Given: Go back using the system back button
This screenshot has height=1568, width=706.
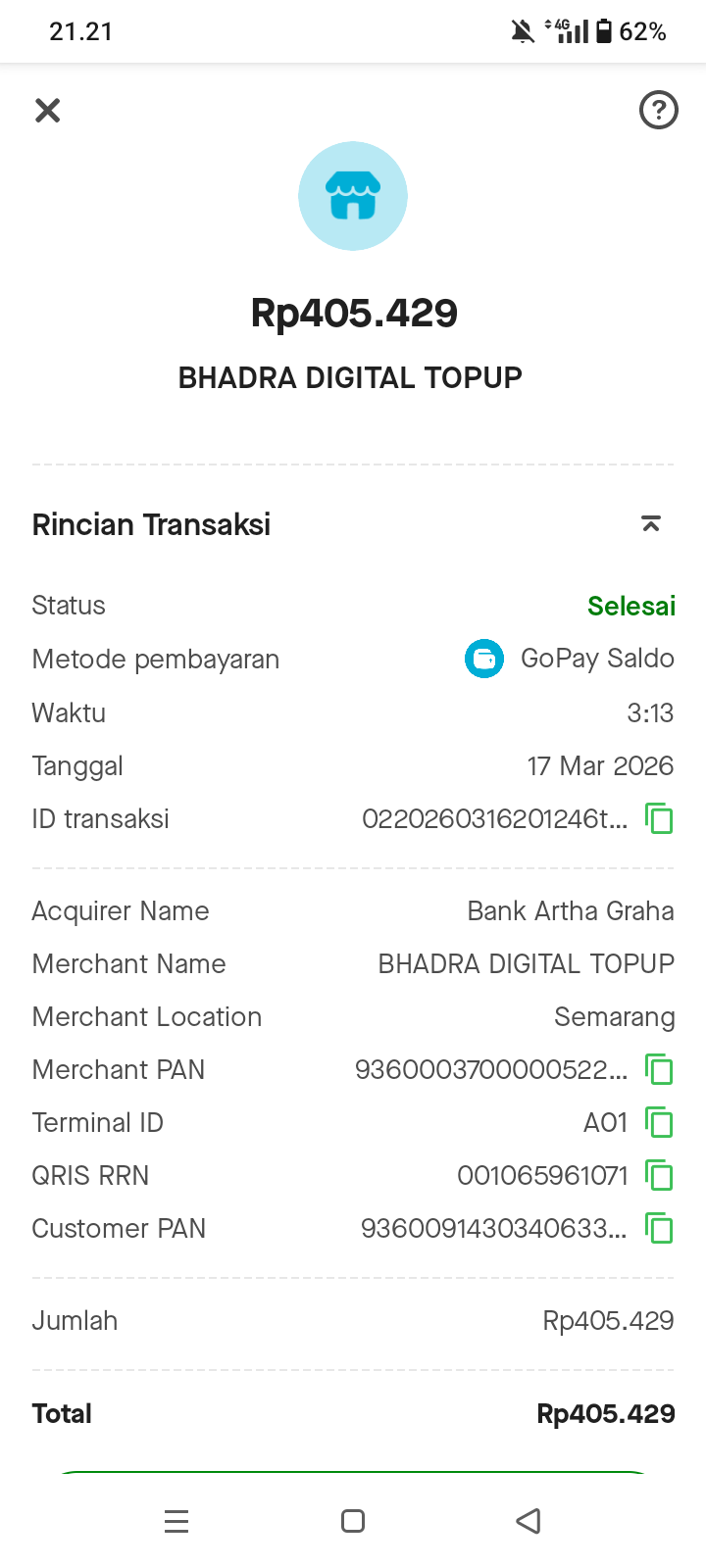Looking at the screenshot, I should [529, 1521].
